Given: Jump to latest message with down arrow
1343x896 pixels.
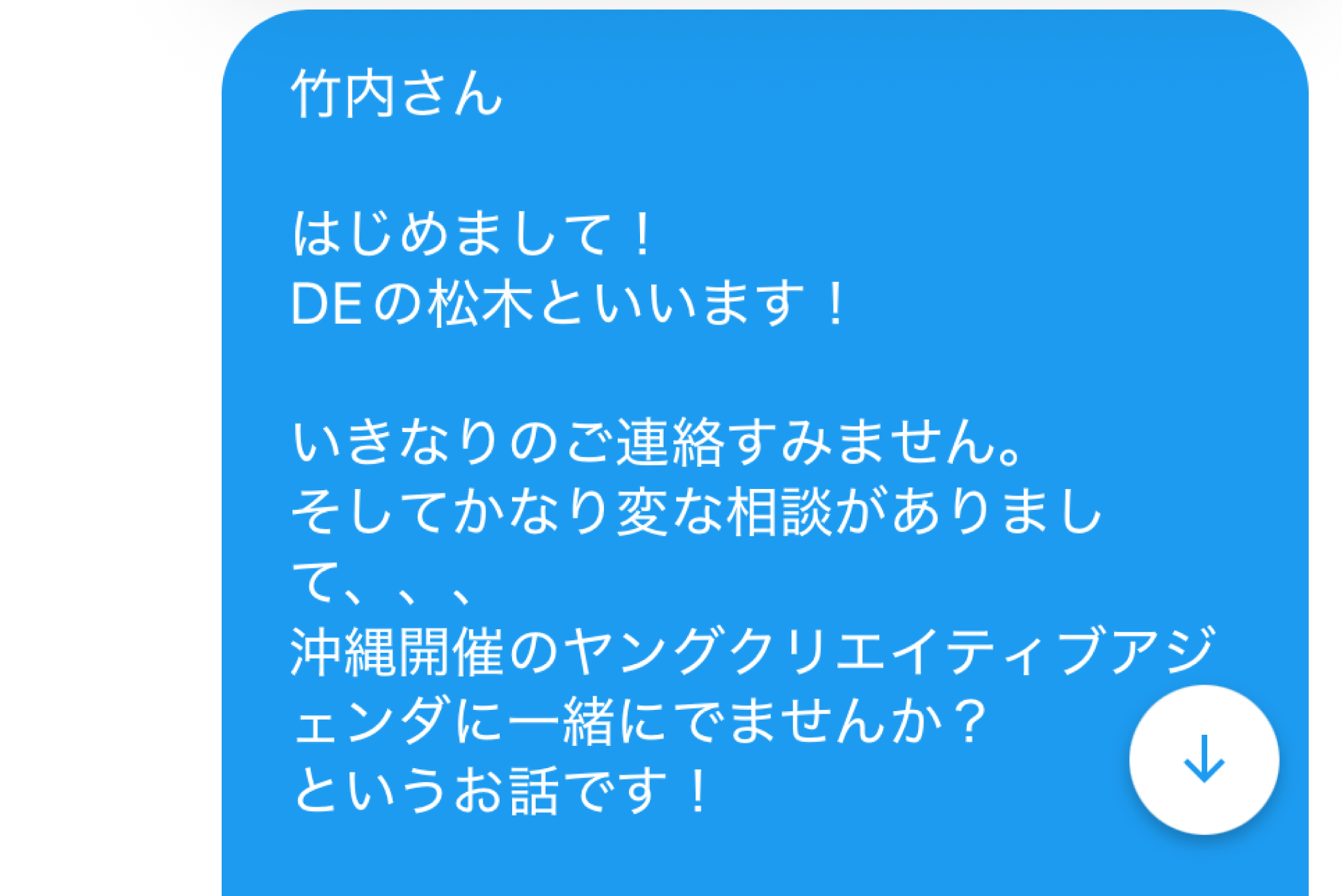Looking at the screenshot, I should click(x=1204, y=760).
